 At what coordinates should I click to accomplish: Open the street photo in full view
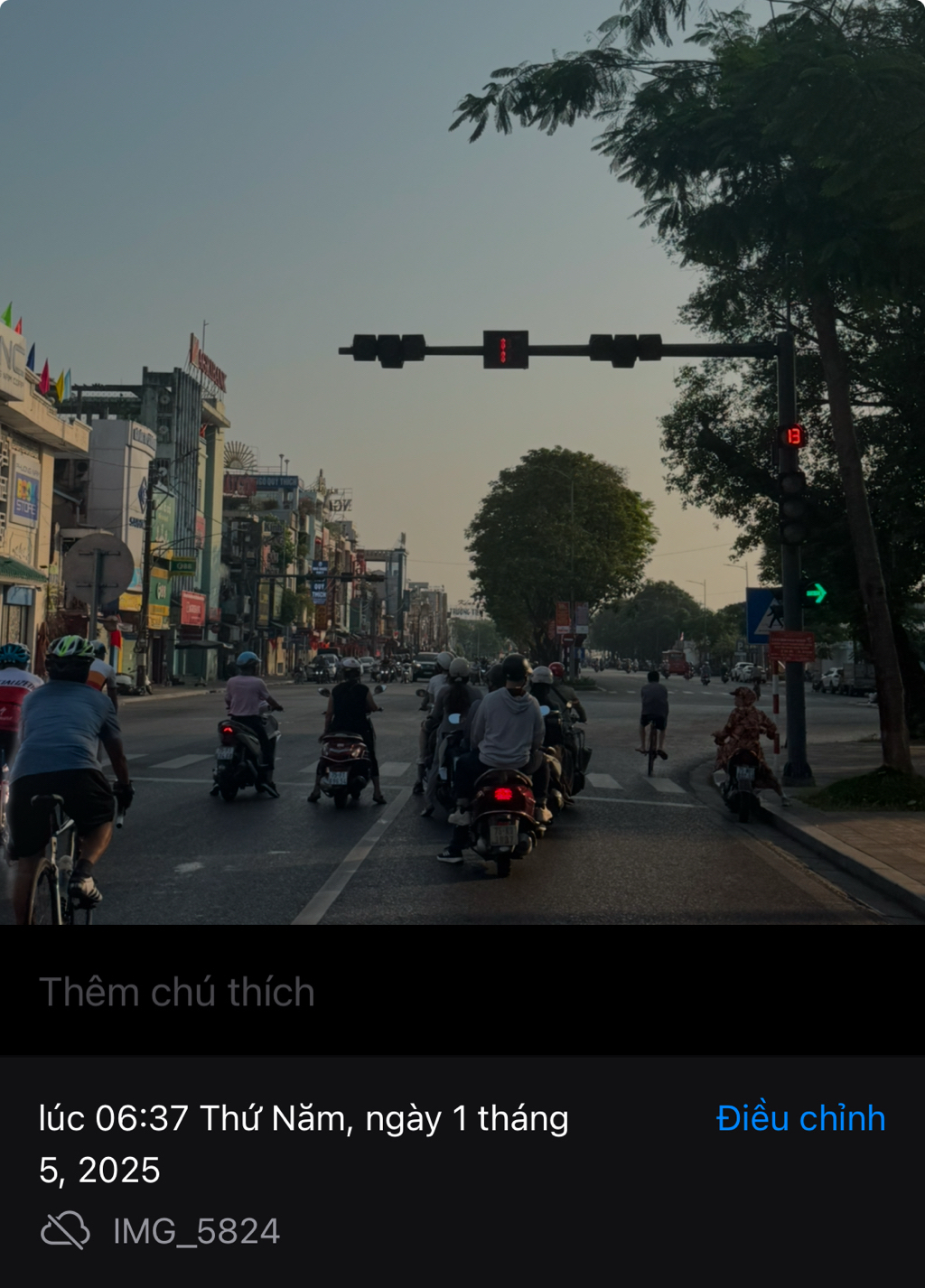pyautogui.click(x=462, y=462)
